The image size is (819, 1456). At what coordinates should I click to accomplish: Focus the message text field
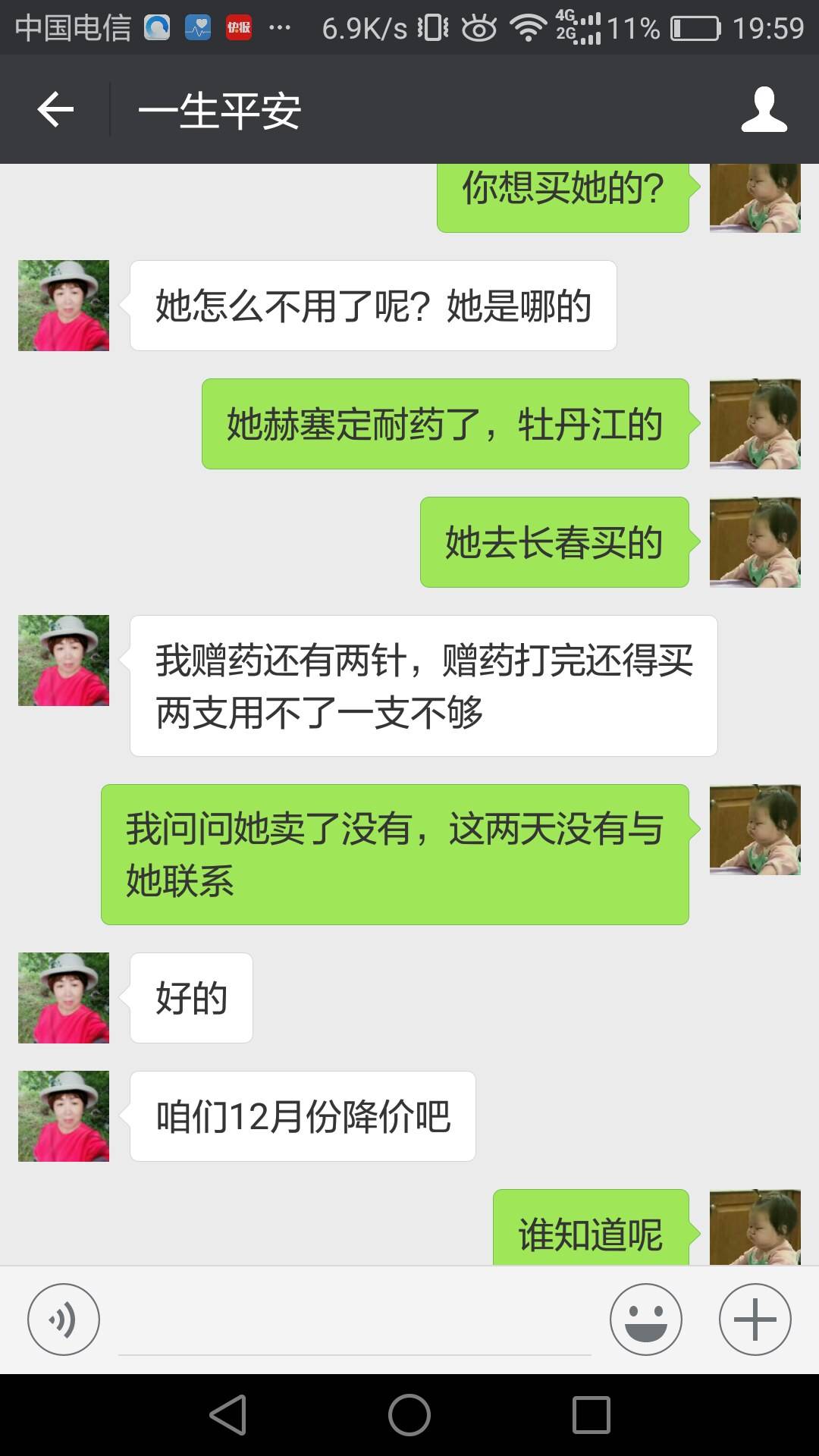[x=354, y=1323]
